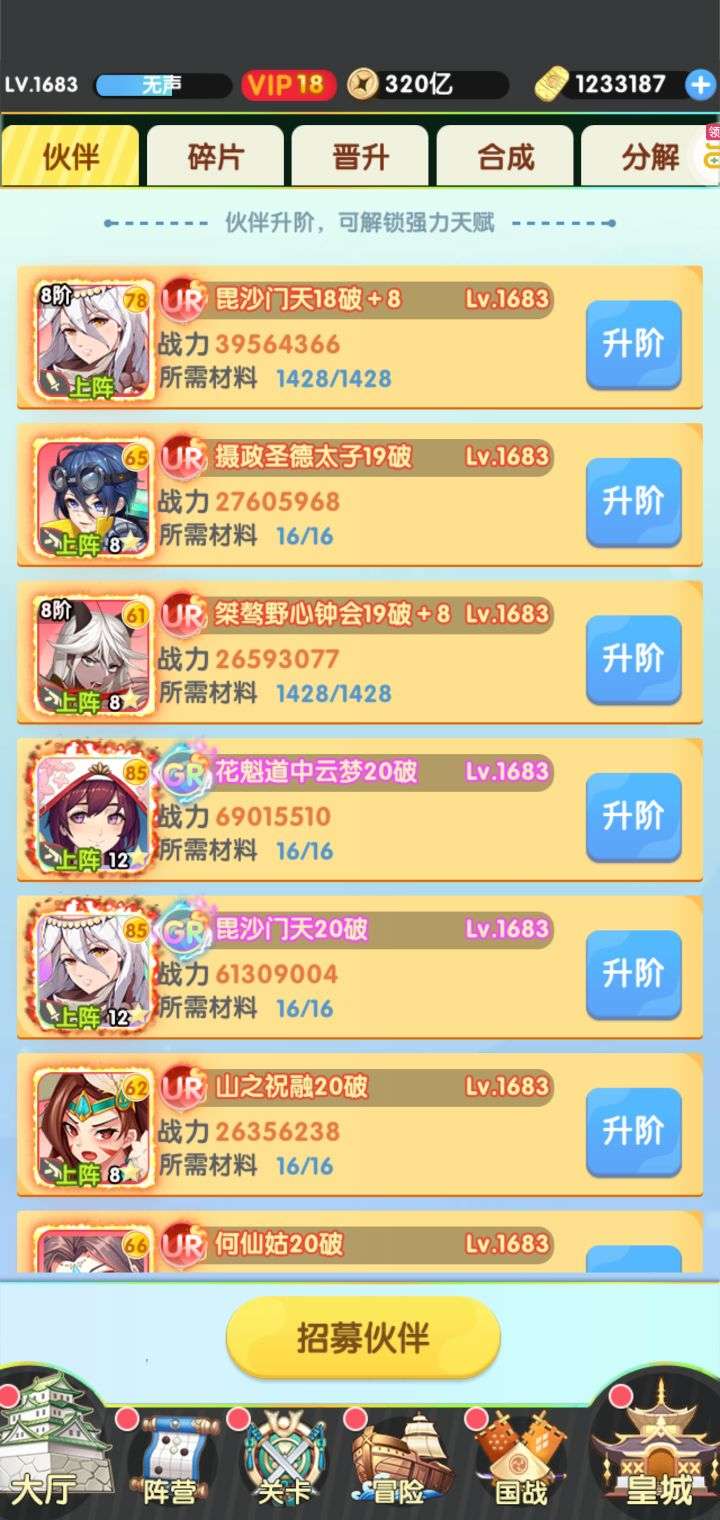Open 花魁道中云梦 partner avatar
Image resolution: width=720 pixels, height=1520 pixels.
click(x=94, y=814)
